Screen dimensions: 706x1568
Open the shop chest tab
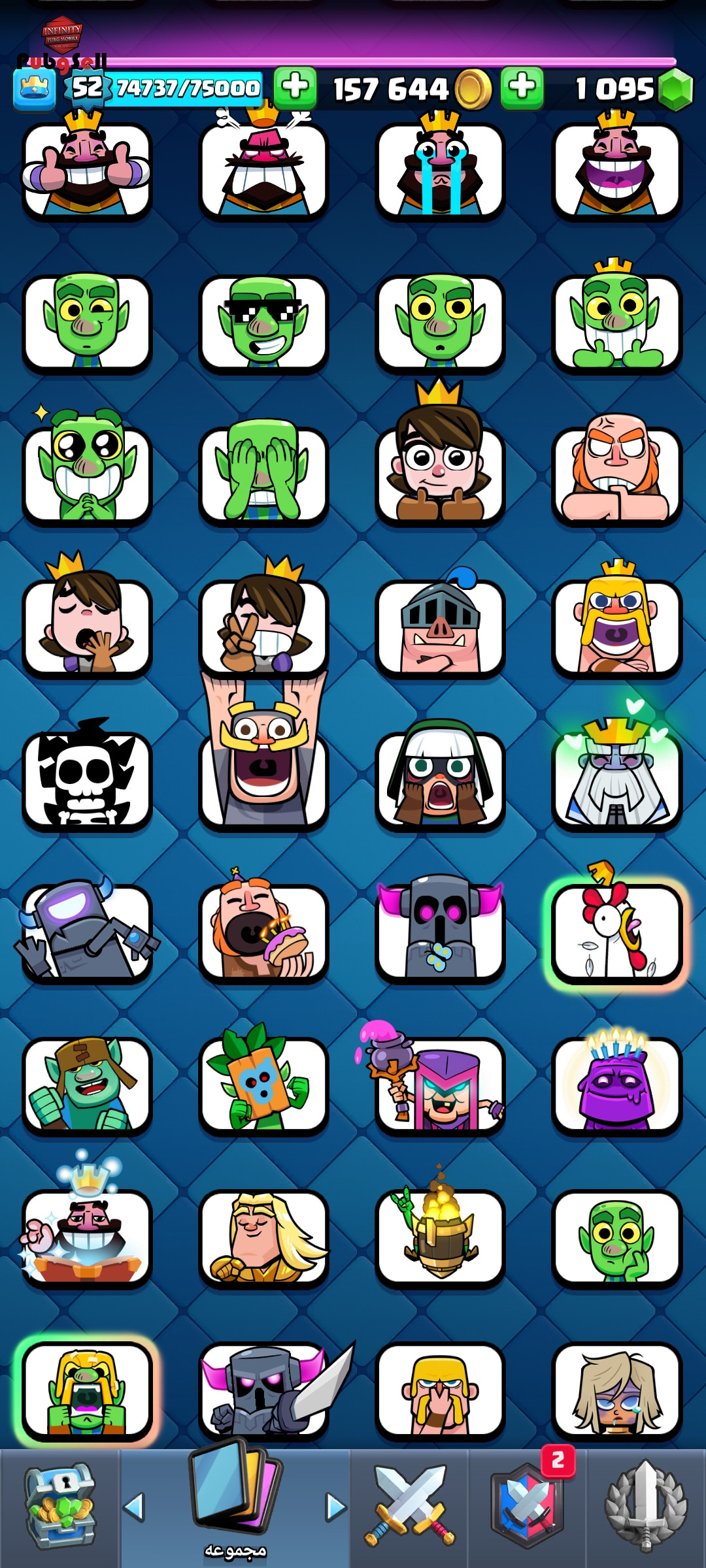point(60,1508)
